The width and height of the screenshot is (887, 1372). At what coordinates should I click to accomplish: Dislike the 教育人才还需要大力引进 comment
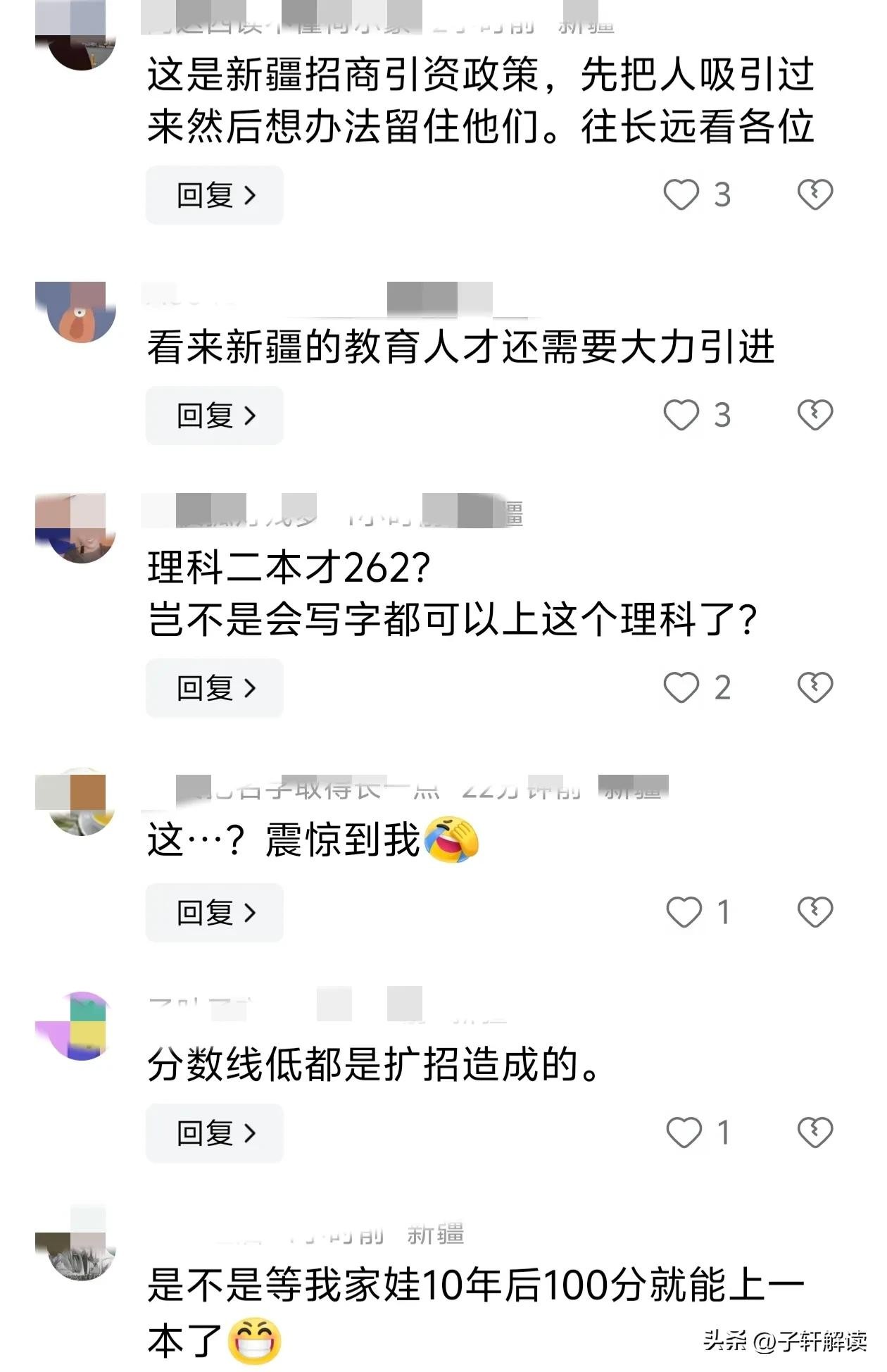(x=814, y=415)
